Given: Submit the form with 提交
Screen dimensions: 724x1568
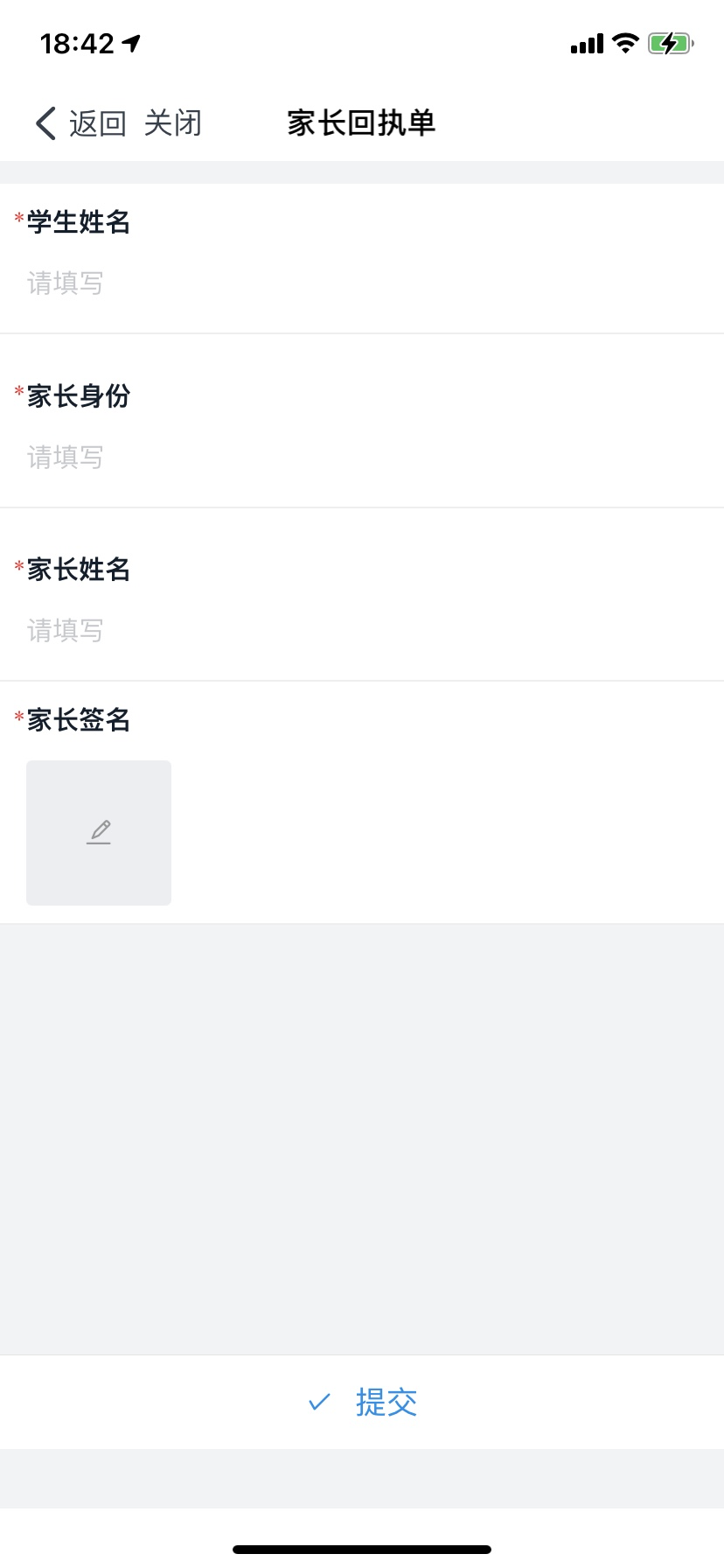Looking at the screenshot, I should click(362, 1402).
